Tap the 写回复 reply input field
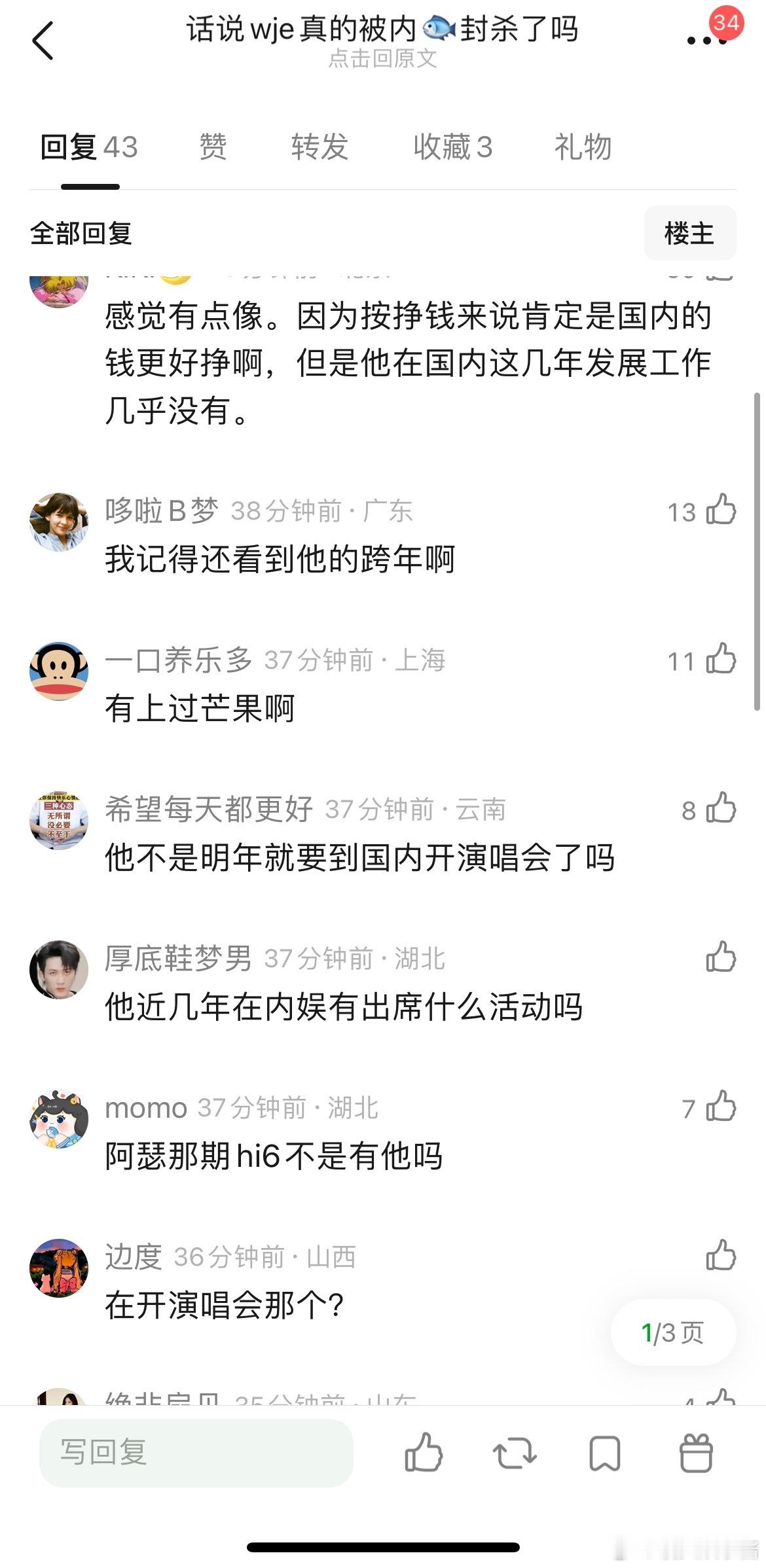This screenshot has width=766, height=1568. (x=196, y=1453)
